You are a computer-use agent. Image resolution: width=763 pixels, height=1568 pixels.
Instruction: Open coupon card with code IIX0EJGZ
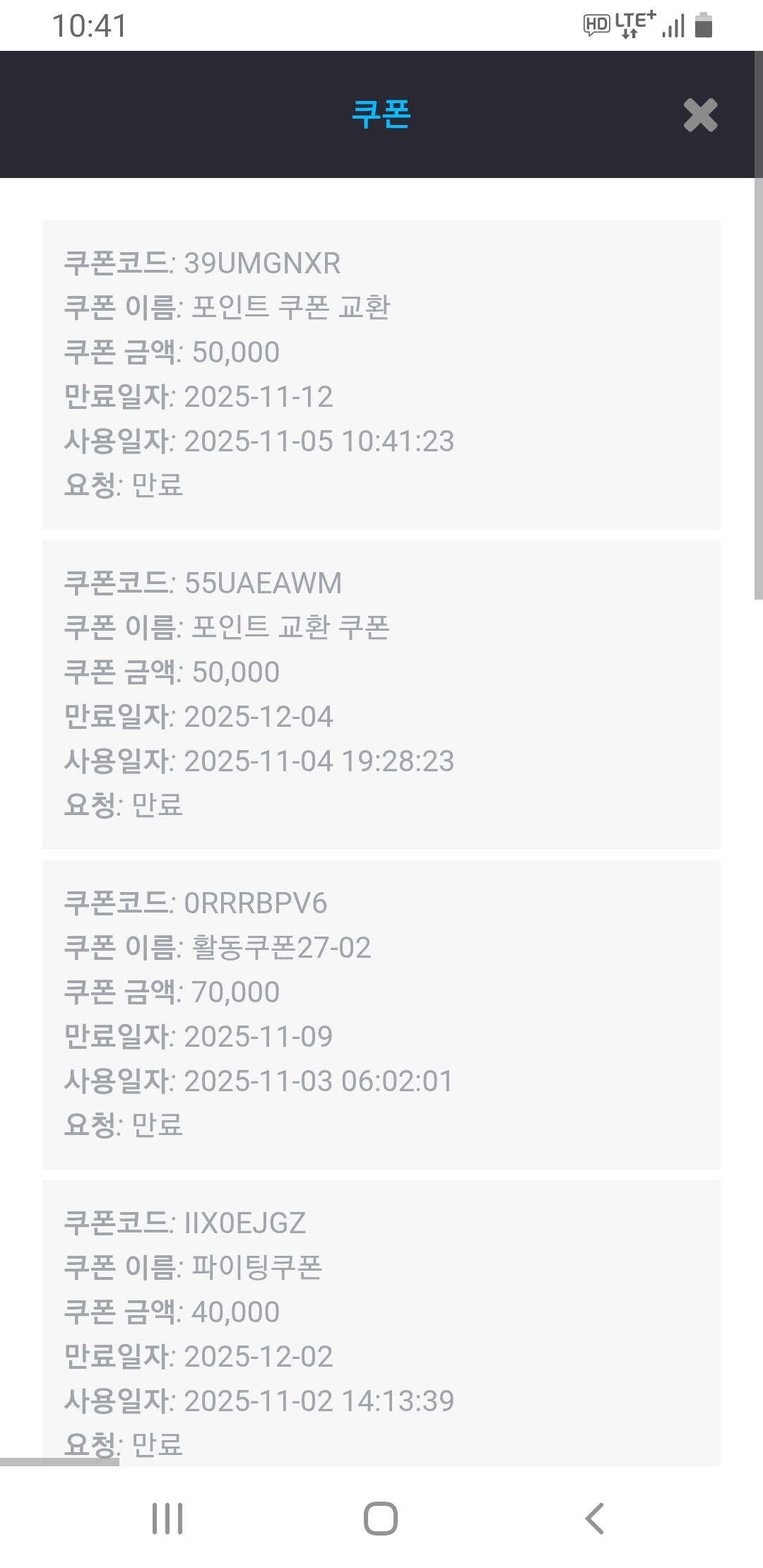[381, 1328]
